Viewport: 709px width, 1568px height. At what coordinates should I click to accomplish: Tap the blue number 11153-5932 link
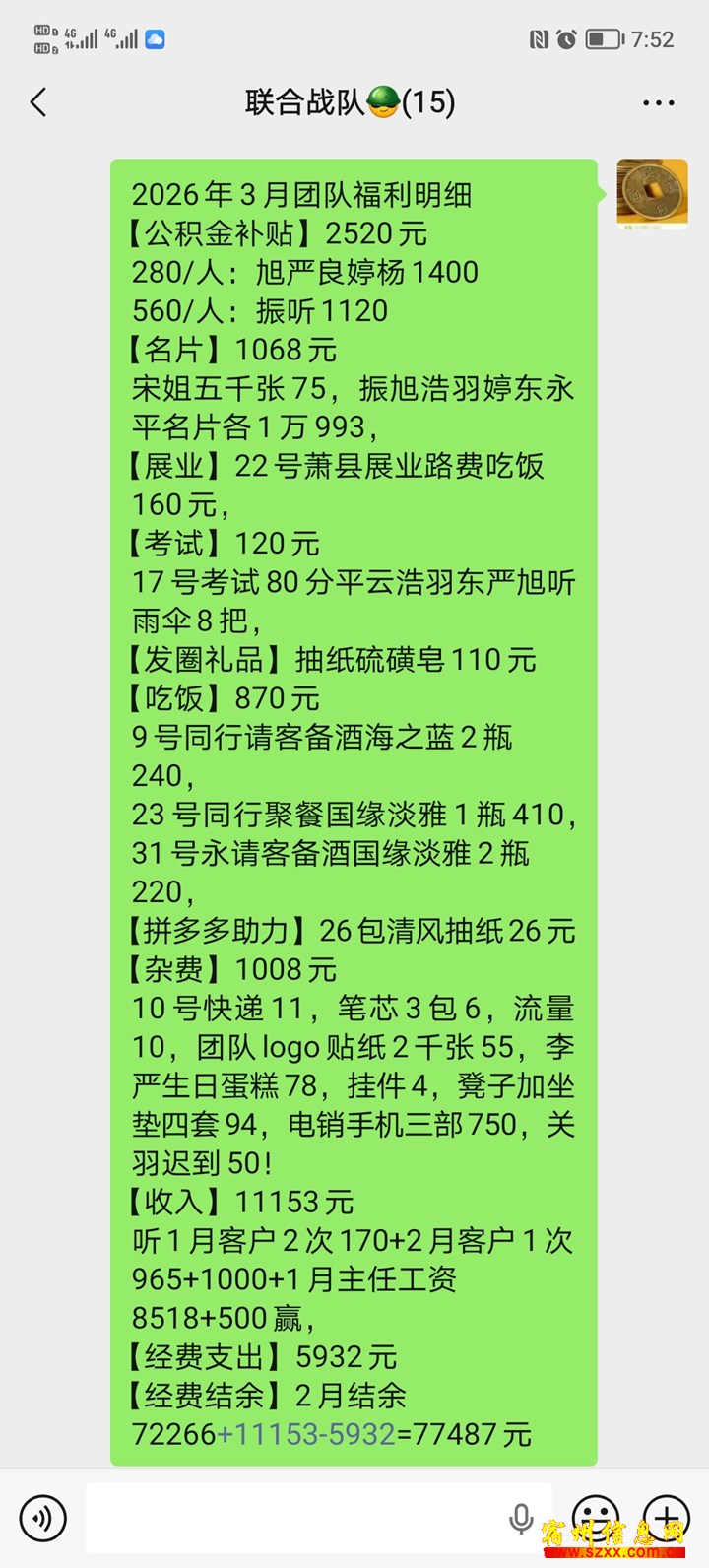point(306,1434)
